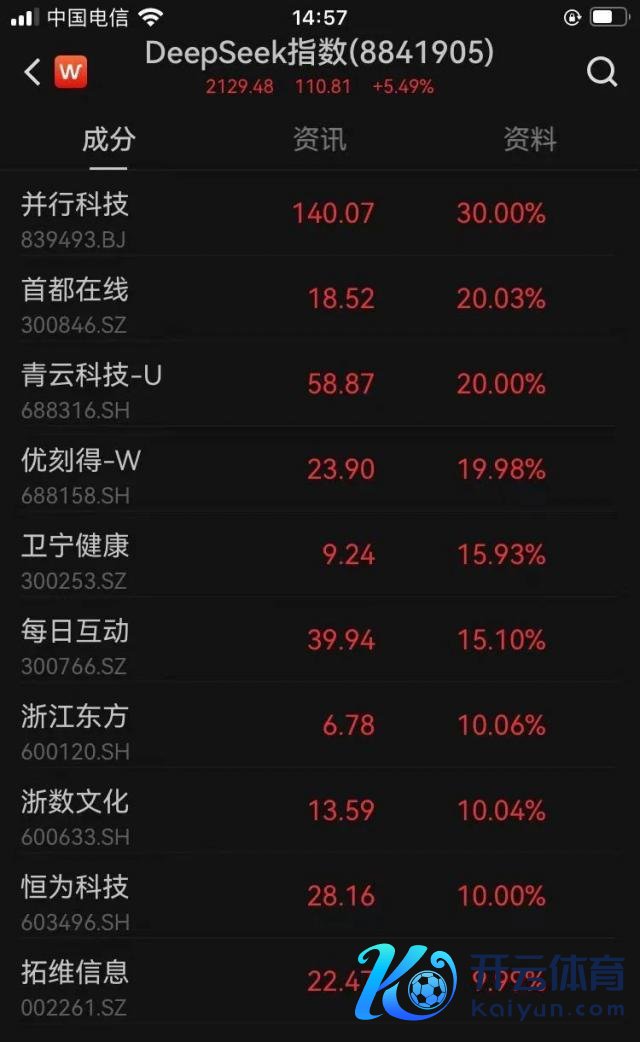This screenshot has width=640, height=1042.
Task: Tap the red W logo button
Action: click(x=70, y=72)
